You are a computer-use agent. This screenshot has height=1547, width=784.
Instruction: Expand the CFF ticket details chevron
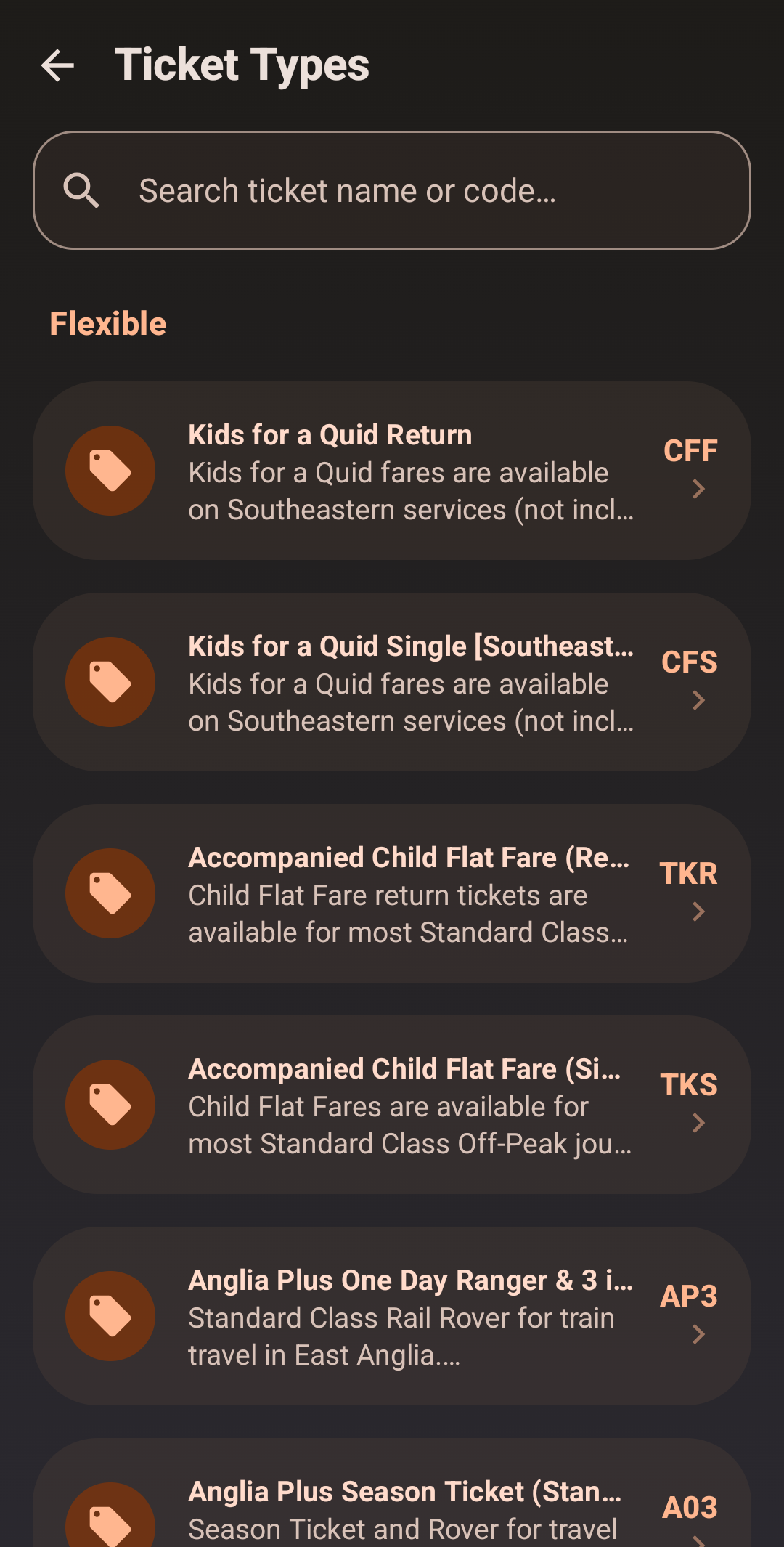click(698, 489)
